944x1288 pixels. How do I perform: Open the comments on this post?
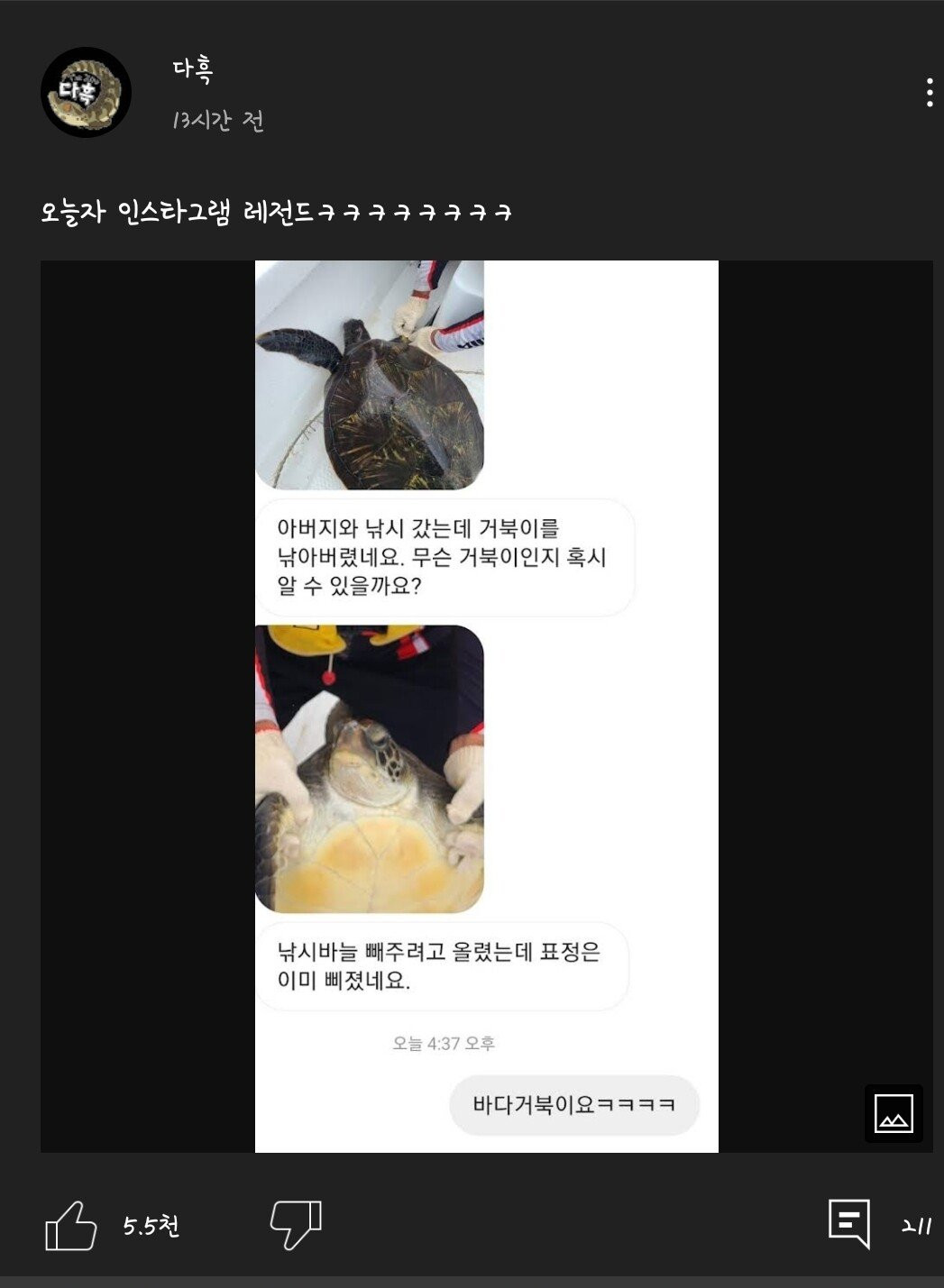coord(849,1224)
